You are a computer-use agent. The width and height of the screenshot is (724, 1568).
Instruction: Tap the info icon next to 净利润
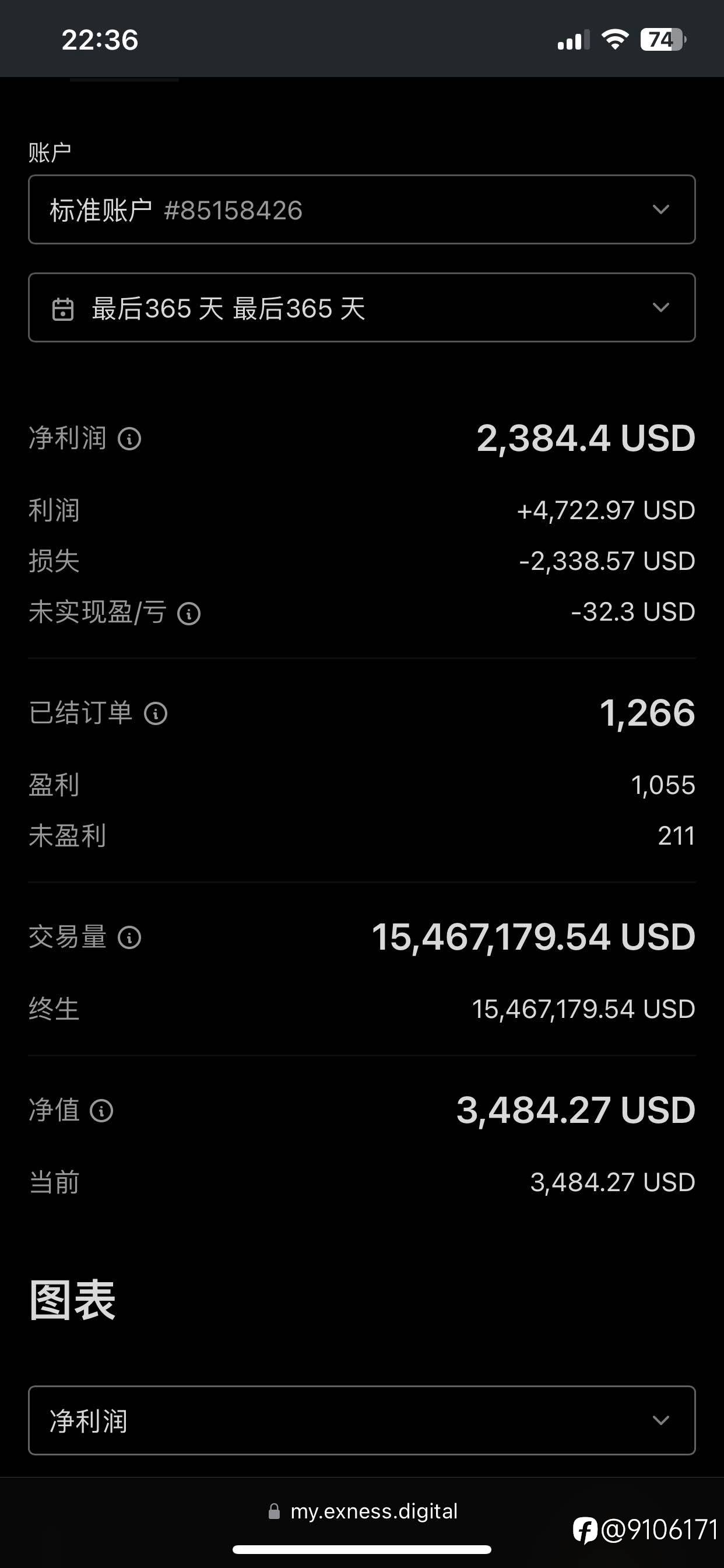tap(129, 438)
